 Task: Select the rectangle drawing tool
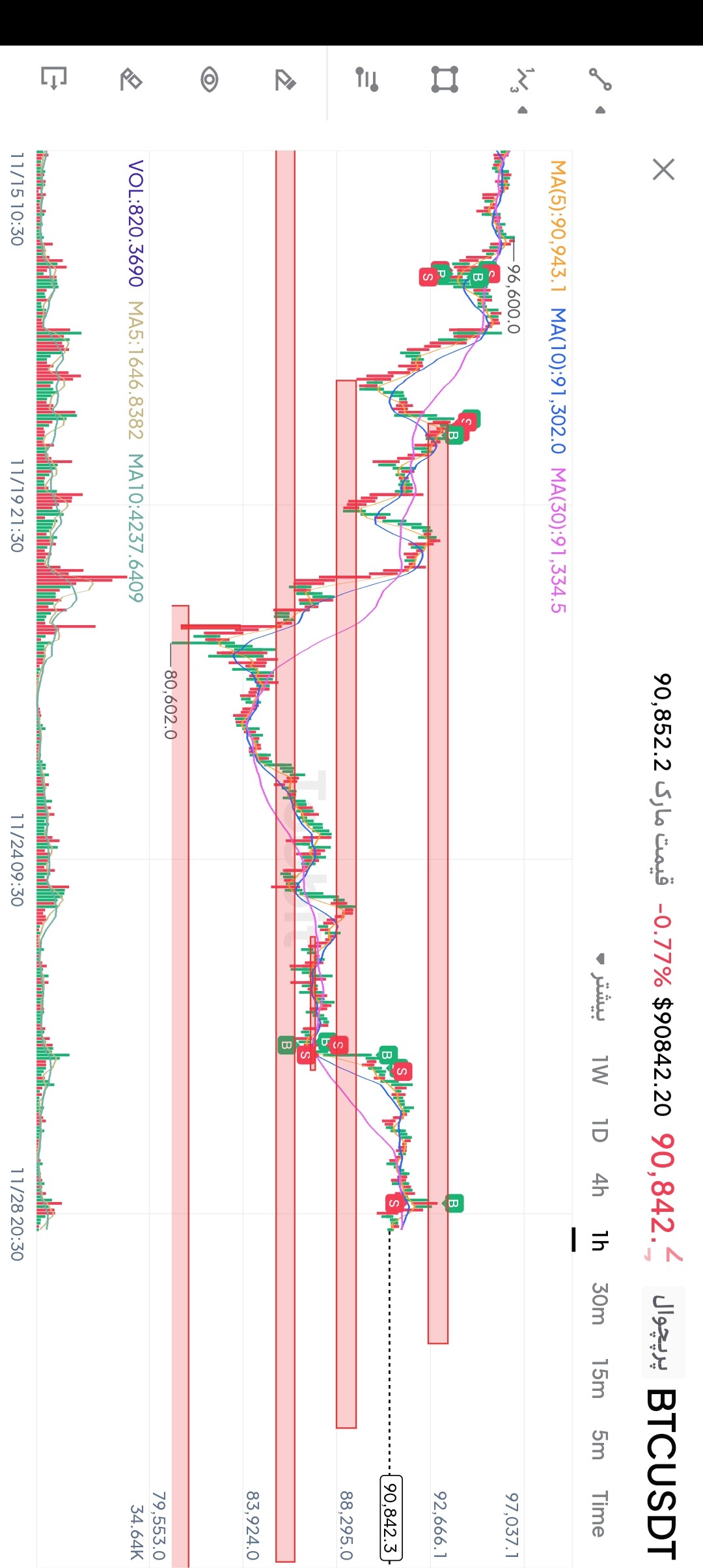click(x=445, y=79)
